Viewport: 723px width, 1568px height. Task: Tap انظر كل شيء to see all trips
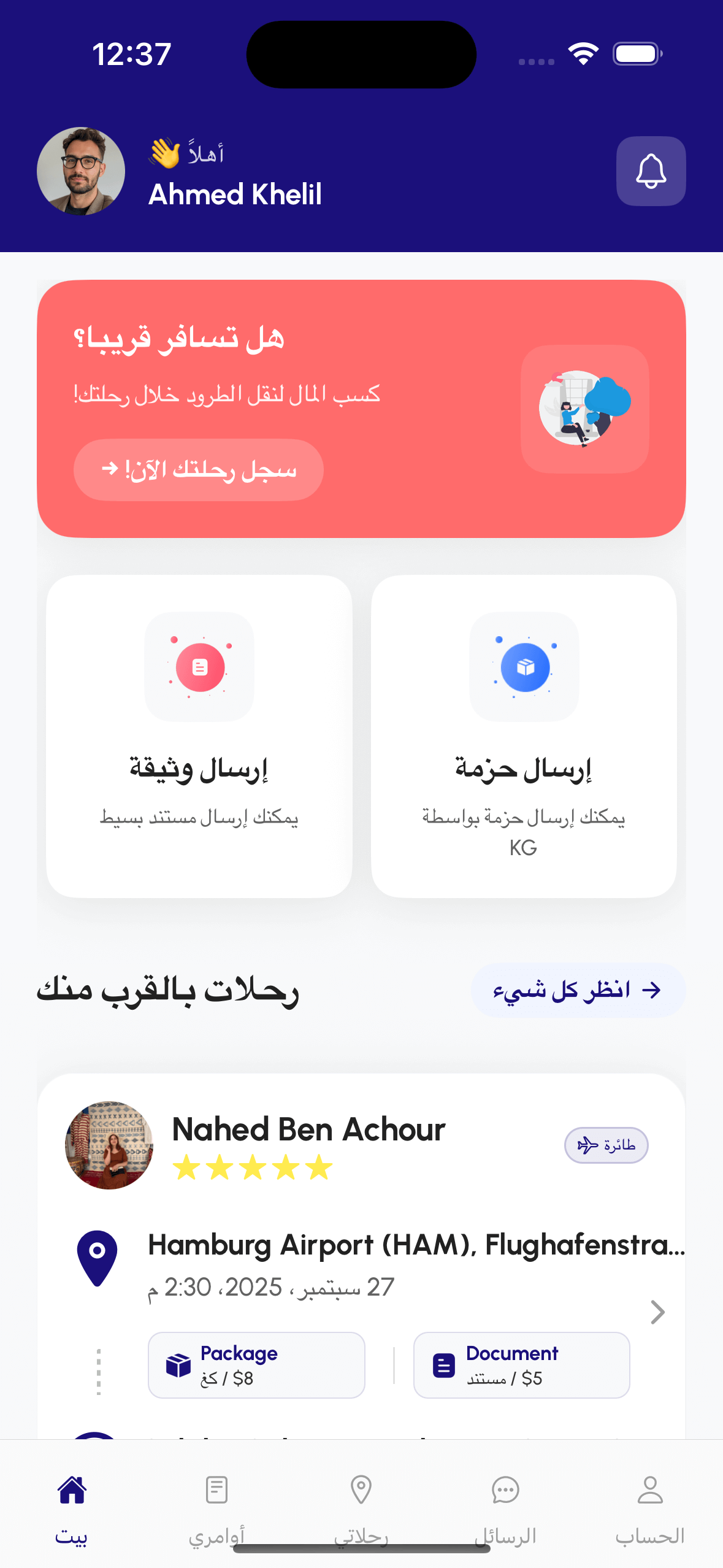[x=578, y=990]
